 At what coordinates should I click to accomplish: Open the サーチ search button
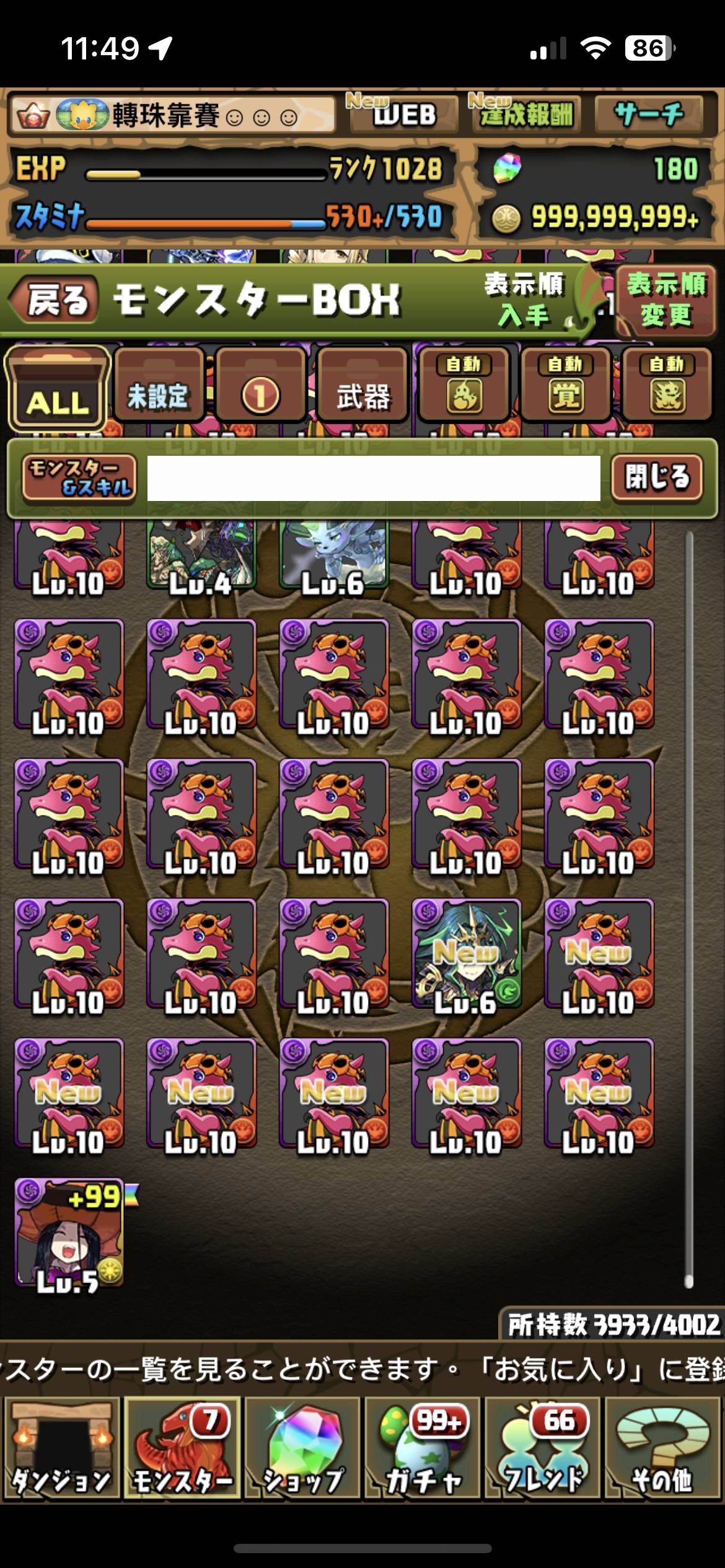[649, 114]
